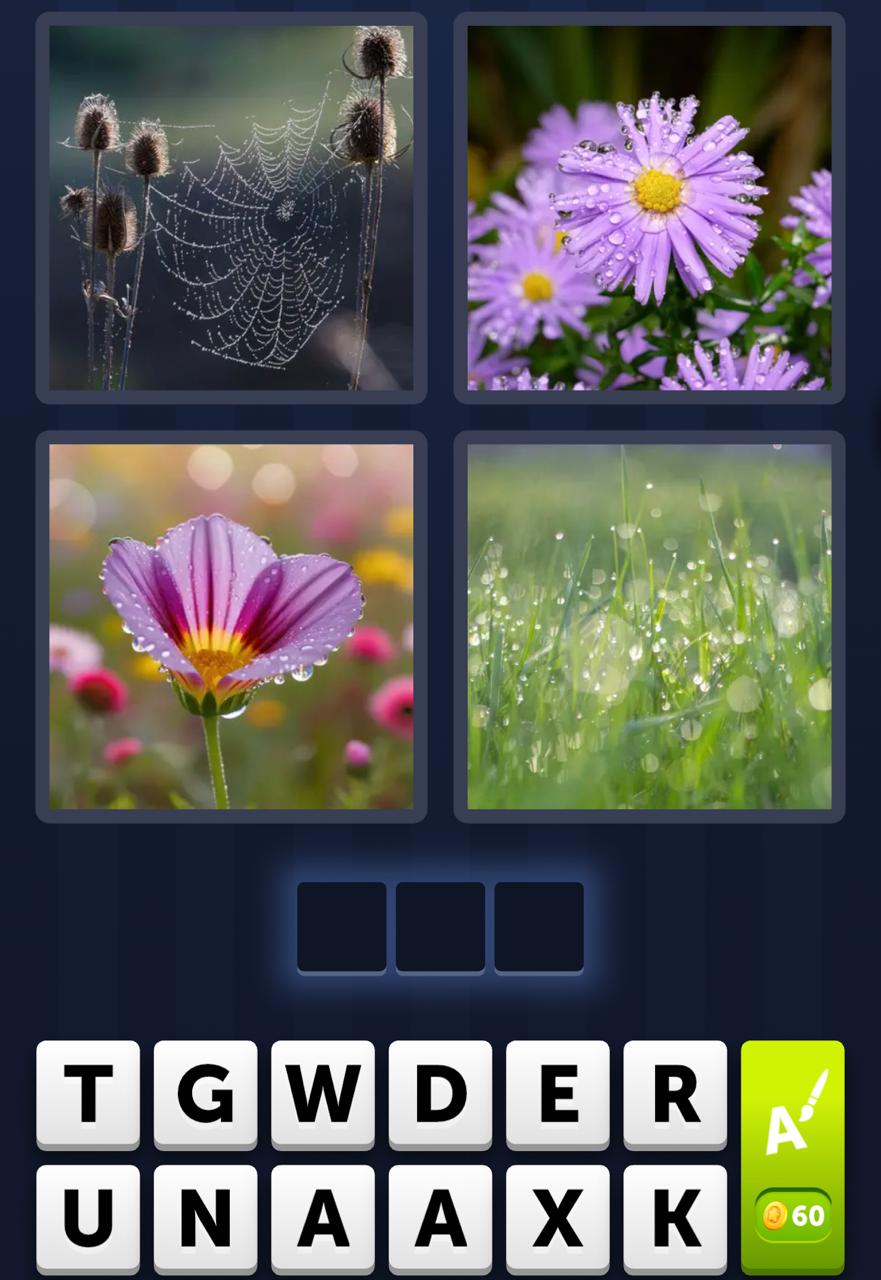This screenshot has width=881, height=1280.
Task: Click the first empty answer box
Action: click(x=342, y=925)
